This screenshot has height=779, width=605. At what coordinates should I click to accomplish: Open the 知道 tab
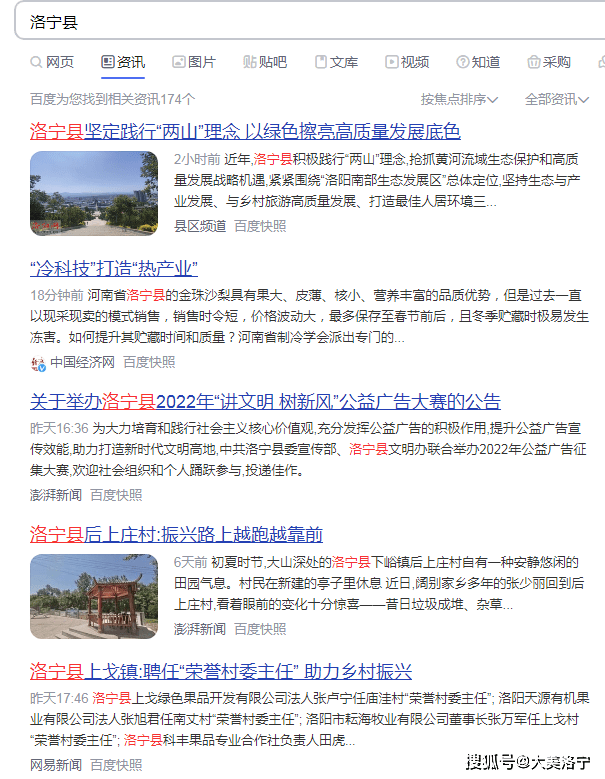pyautogui.click(x=478, y=62)
